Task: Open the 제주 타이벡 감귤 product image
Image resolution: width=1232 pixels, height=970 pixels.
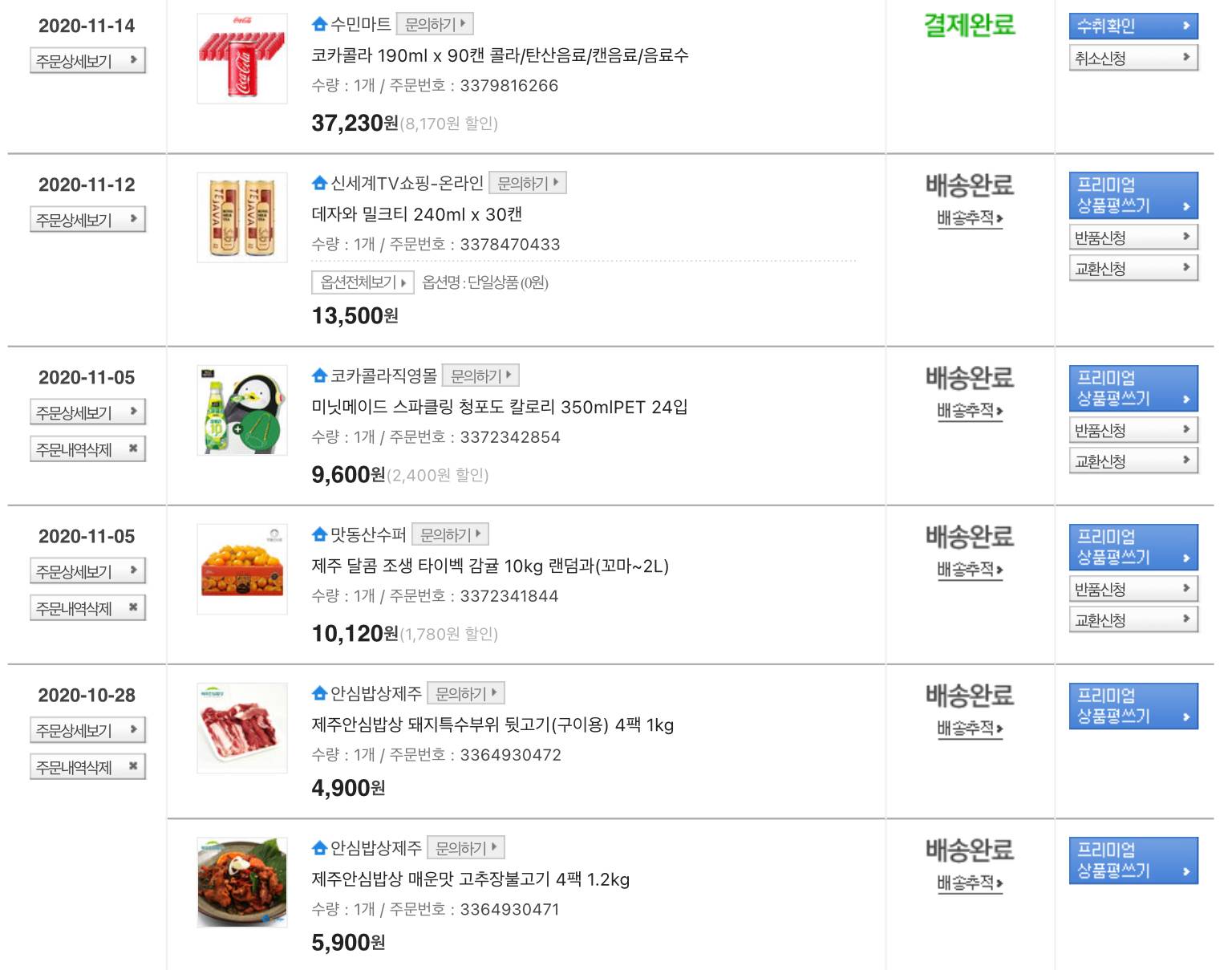Action: point(242,570)
